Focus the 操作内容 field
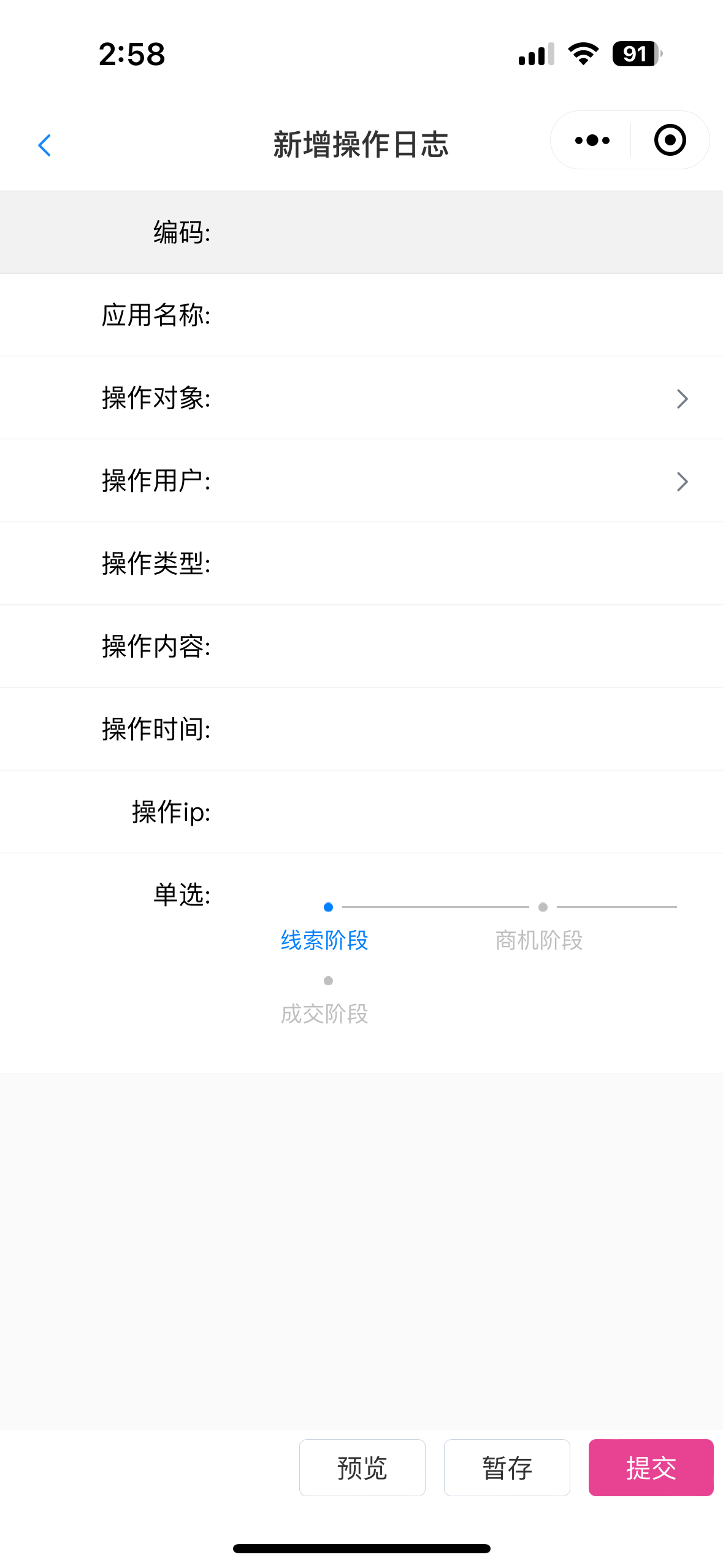 click(454, 647)
